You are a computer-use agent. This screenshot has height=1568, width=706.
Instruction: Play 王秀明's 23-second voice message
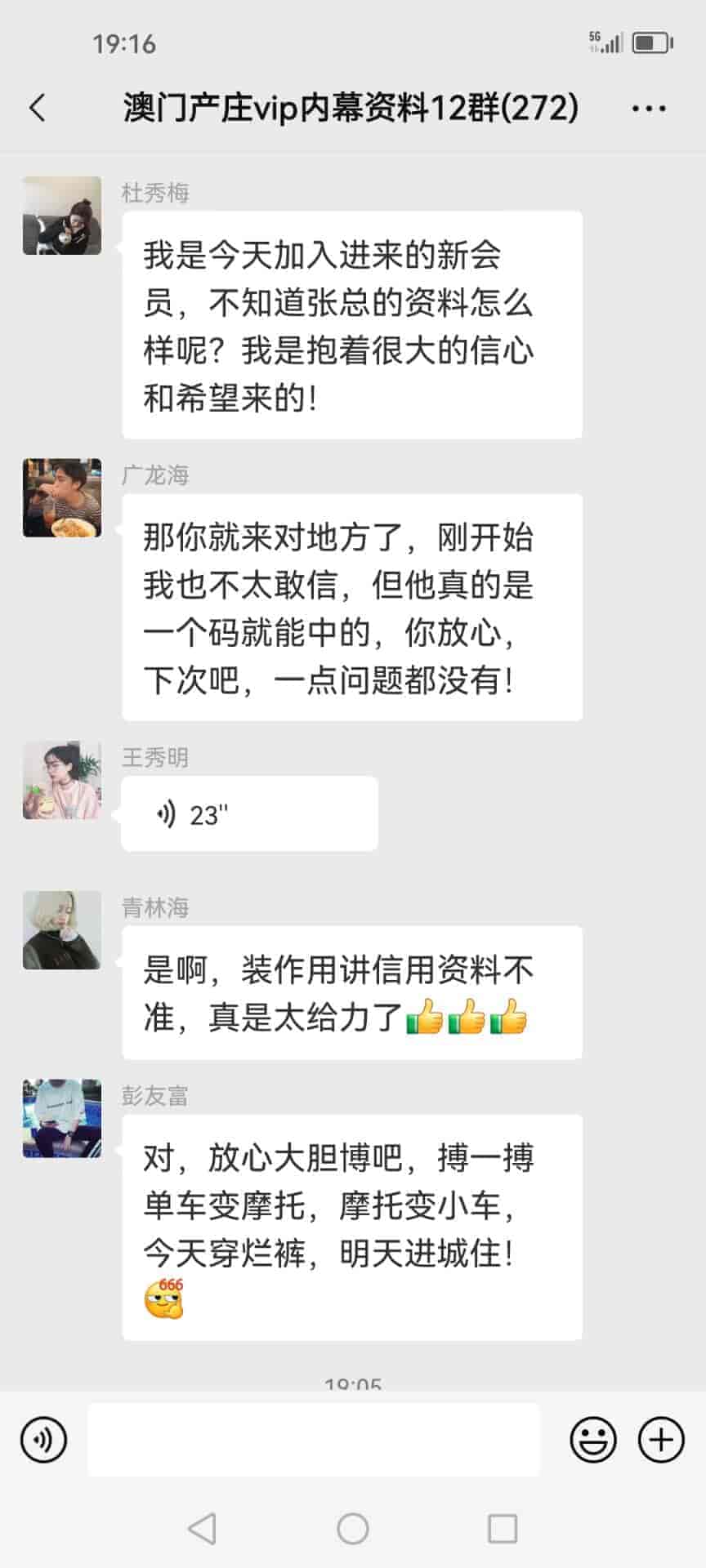point(249,814)
